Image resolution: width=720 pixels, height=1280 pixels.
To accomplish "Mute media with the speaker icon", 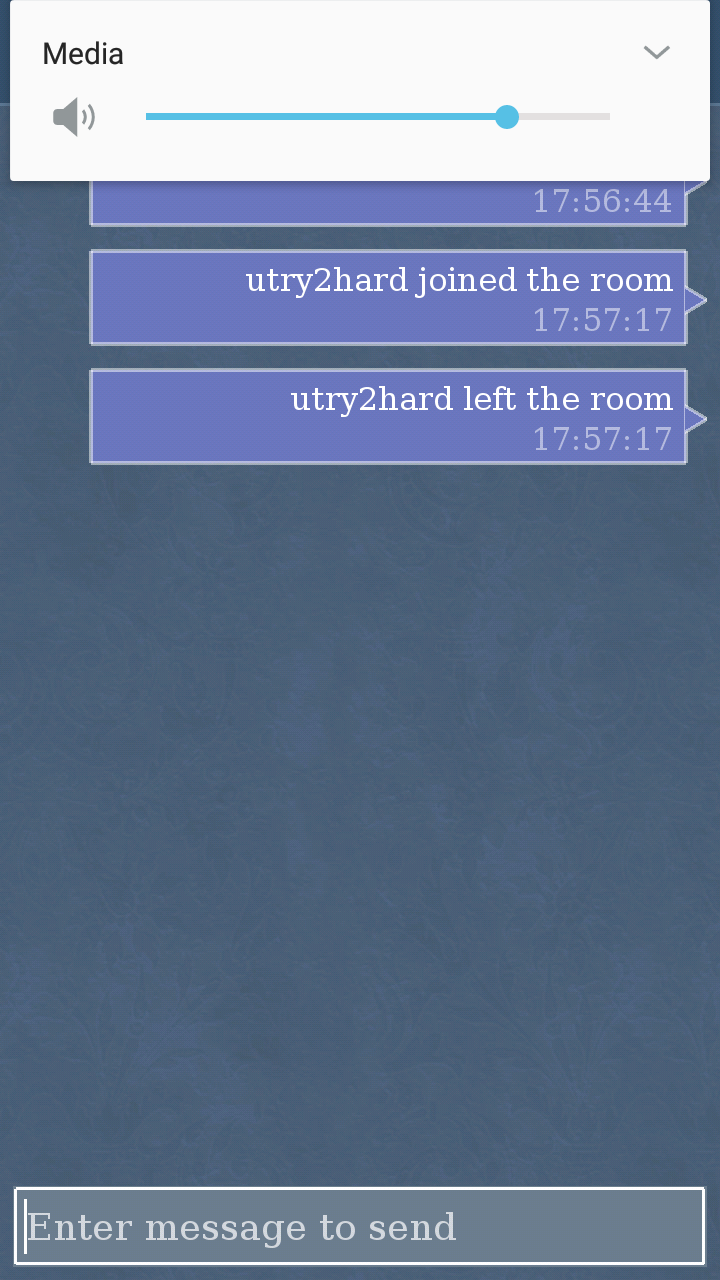I will (x=74, y=117).
